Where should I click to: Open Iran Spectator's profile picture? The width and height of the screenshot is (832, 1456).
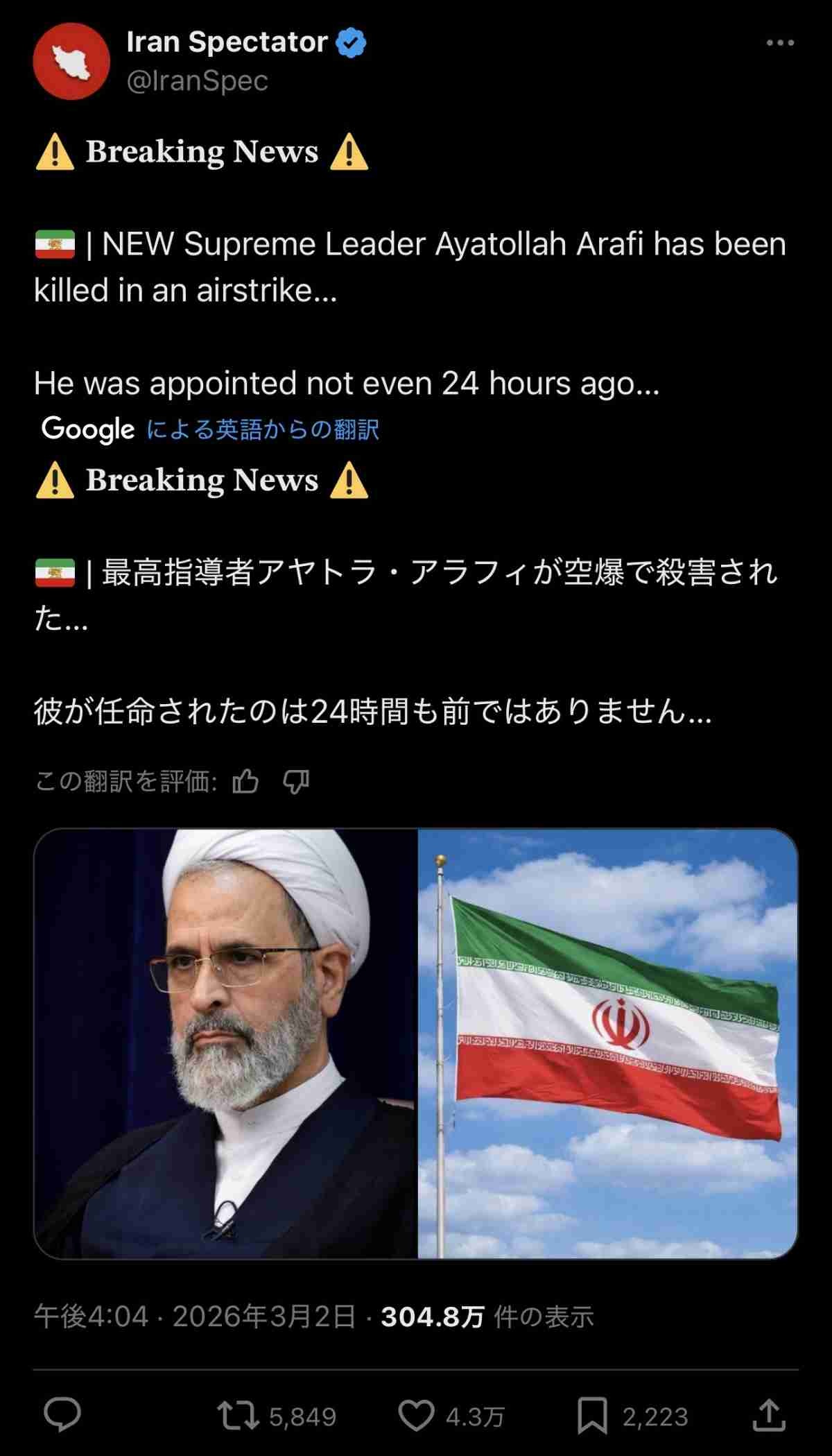click(71, 61)
